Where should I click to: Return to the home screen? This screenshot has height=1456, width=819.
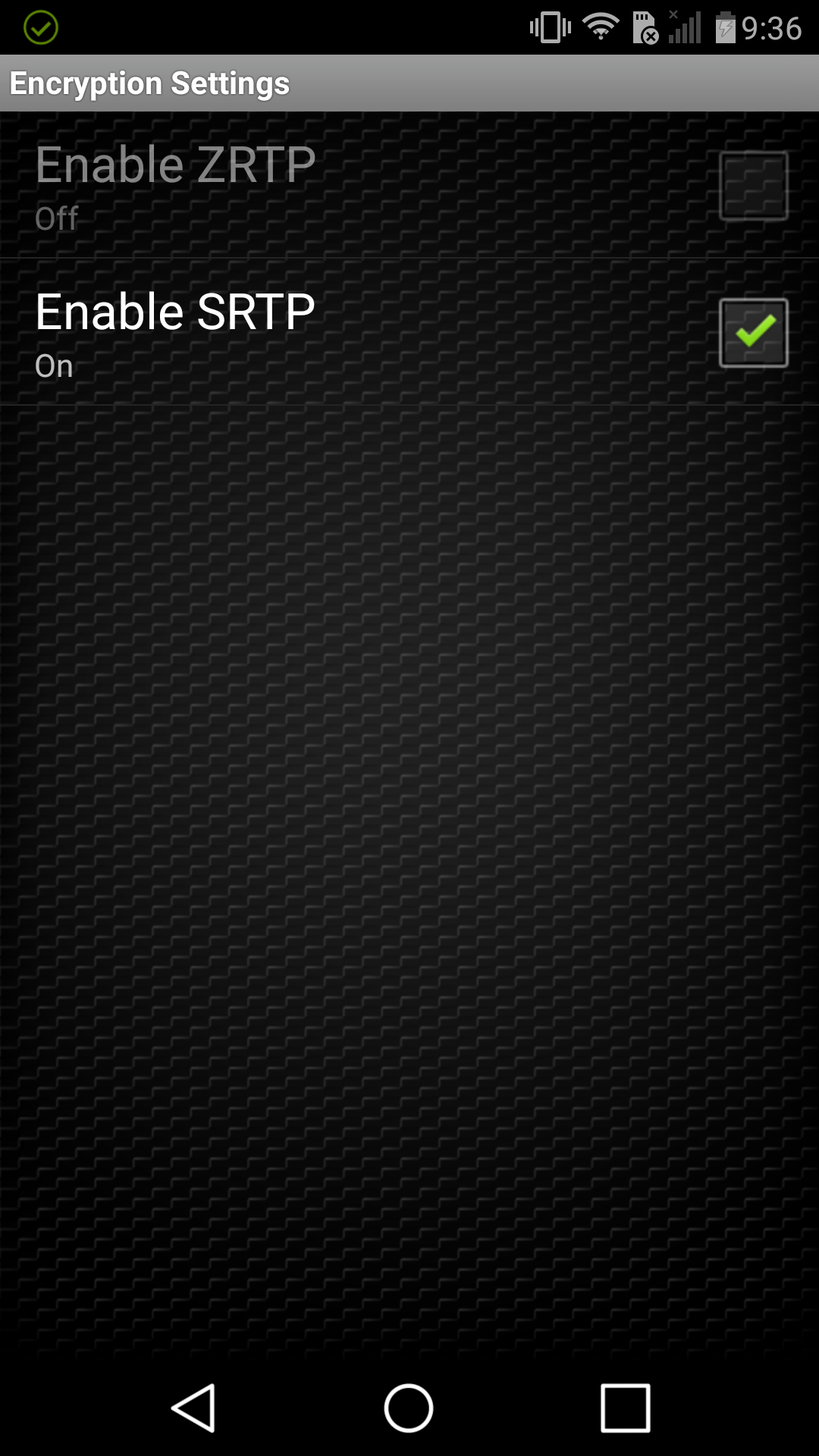[x=409, y=1407]
